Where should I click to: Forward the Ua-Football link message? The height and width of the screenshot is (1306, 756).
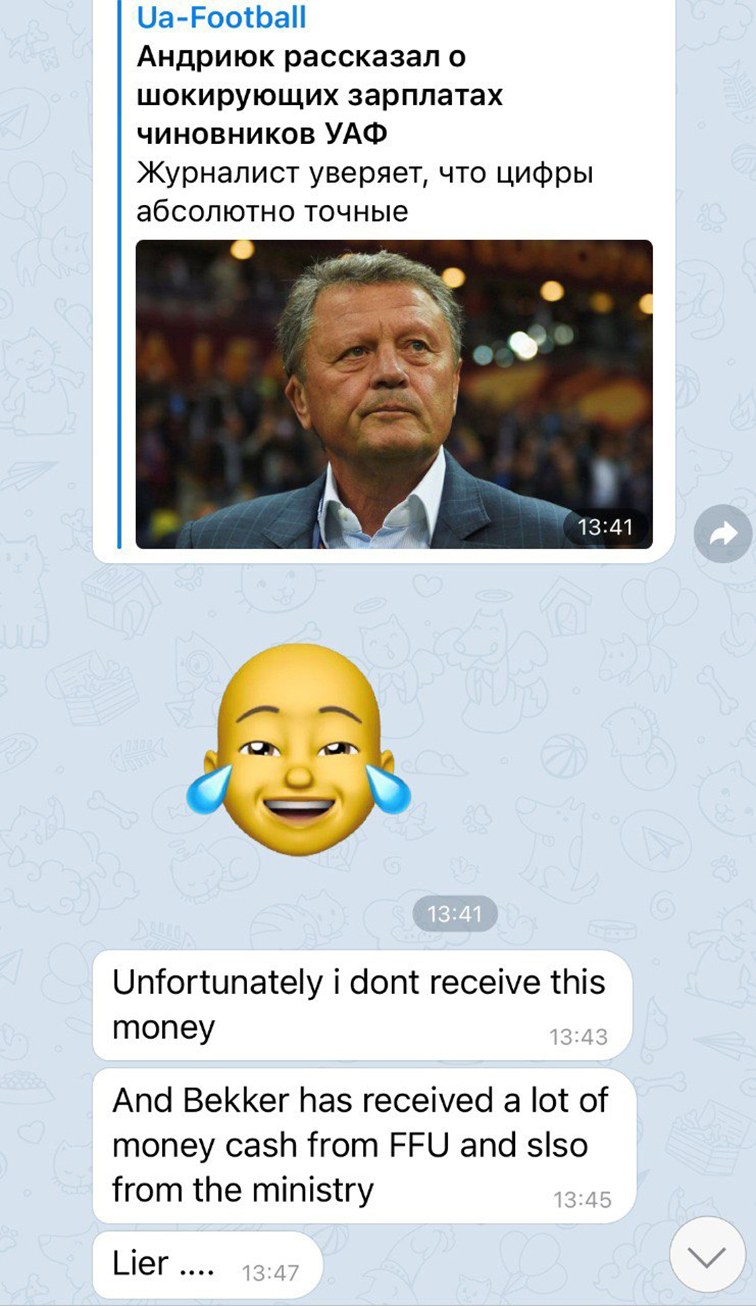click(722, 535)
